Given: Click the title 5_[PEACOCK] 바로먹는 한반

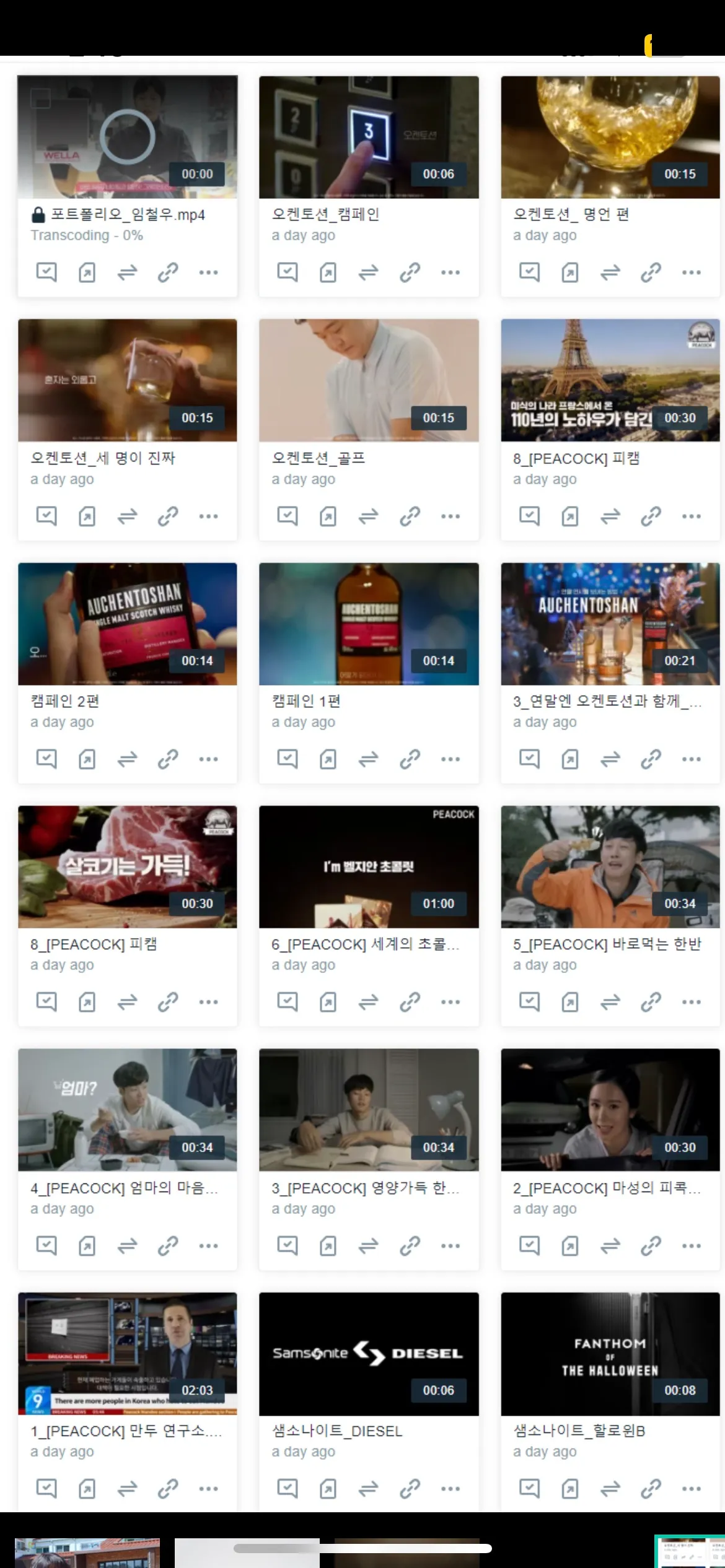Looking at the screenshot, I should click(x=605, y=944).
